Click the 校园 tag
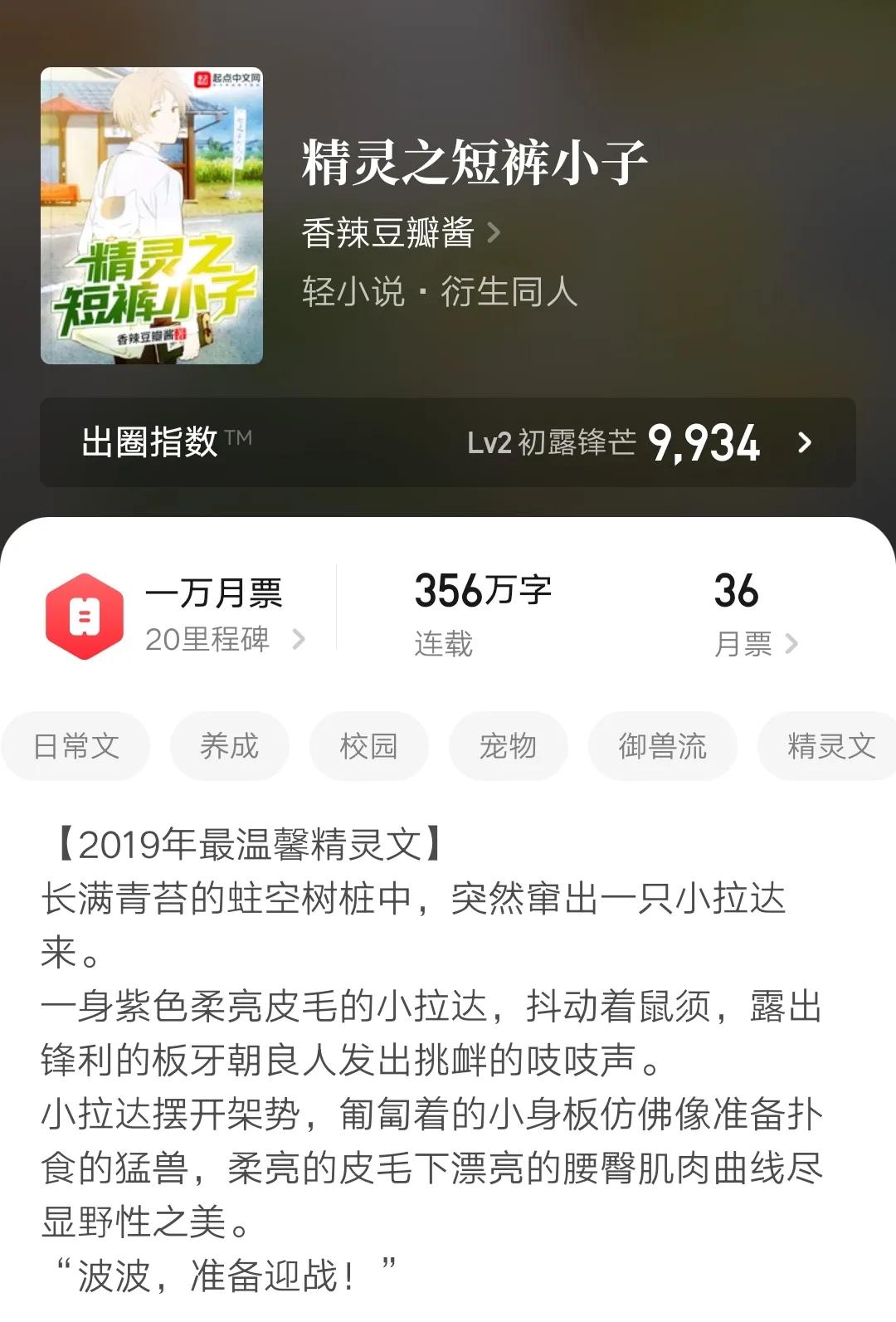Screen dimensions: 896x1322 coord(368,746)
